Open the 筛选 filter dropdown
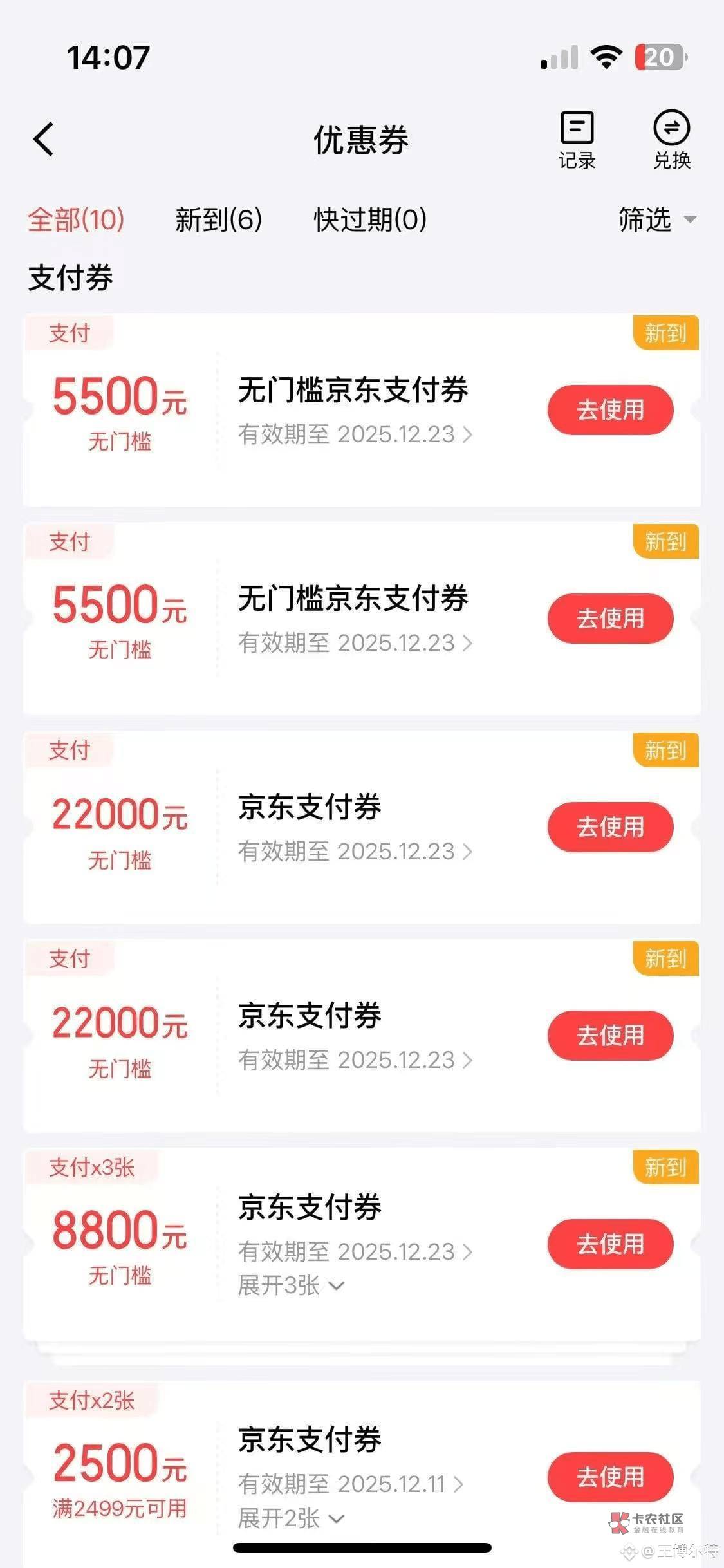Viewport: 724px width, 1568px height. click(657, 219)
